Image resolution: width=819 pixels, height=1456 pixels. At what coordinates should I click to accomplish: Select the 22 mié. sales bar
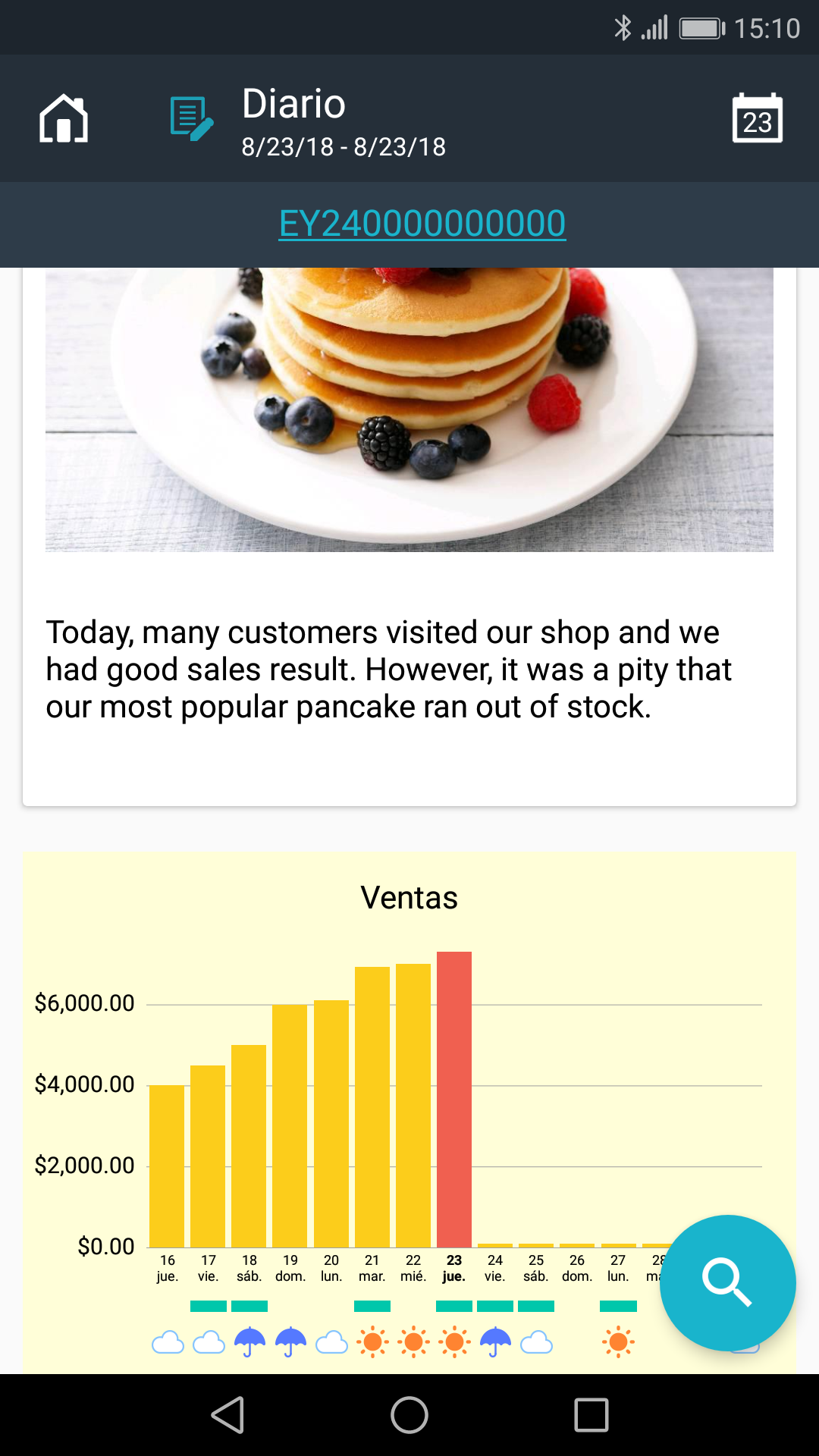pos(413,1105)
